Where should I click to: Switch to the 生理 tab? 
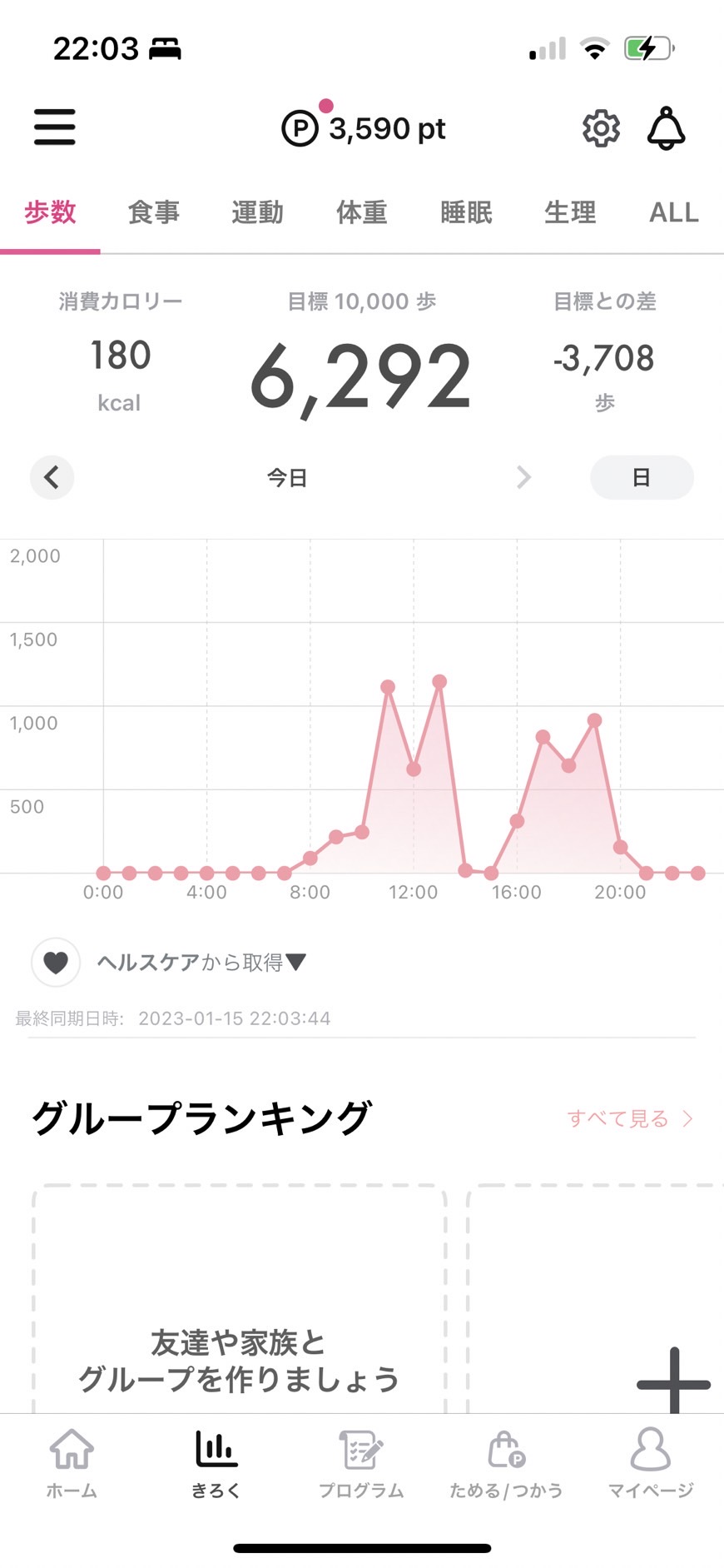570,212
